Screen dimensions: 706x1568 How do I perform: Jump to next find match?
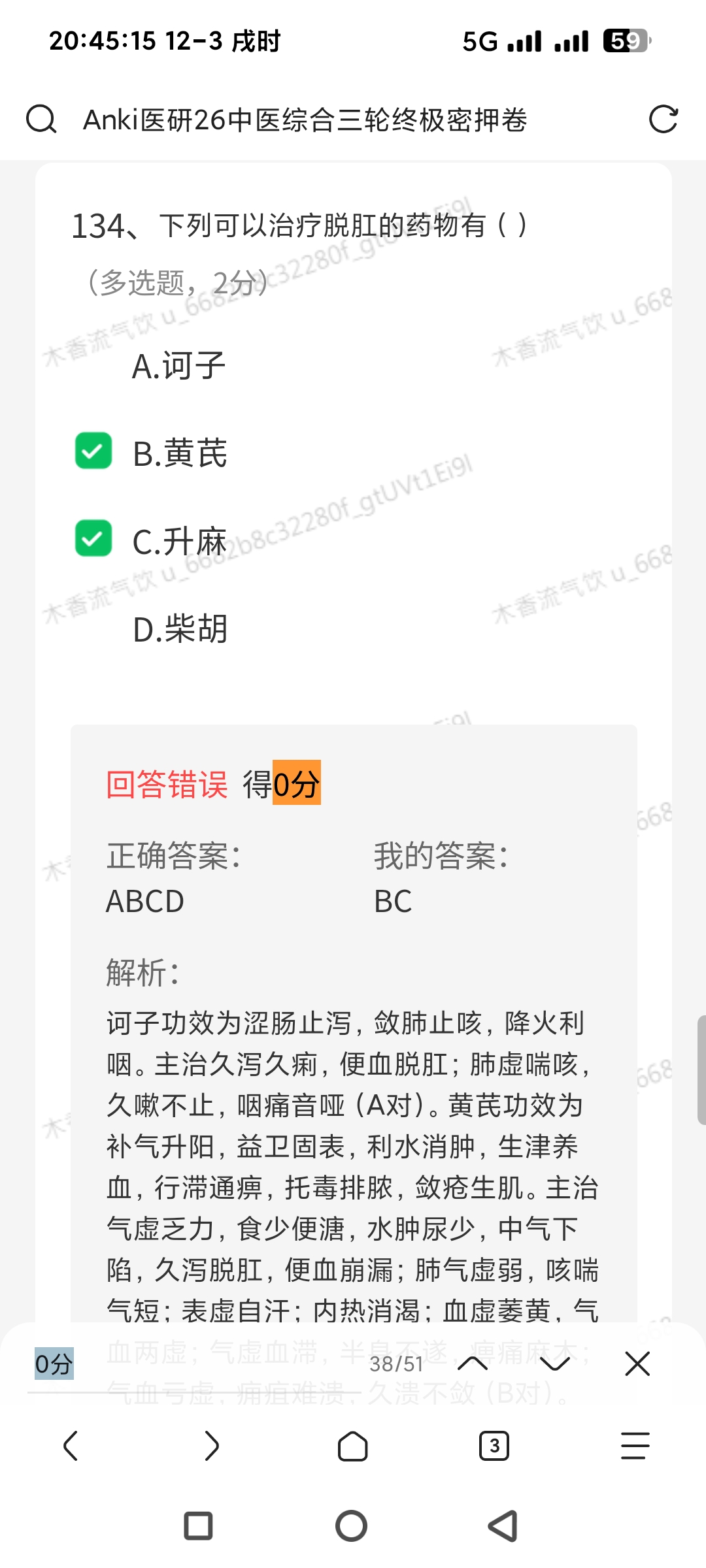(x=555, y=1364)
